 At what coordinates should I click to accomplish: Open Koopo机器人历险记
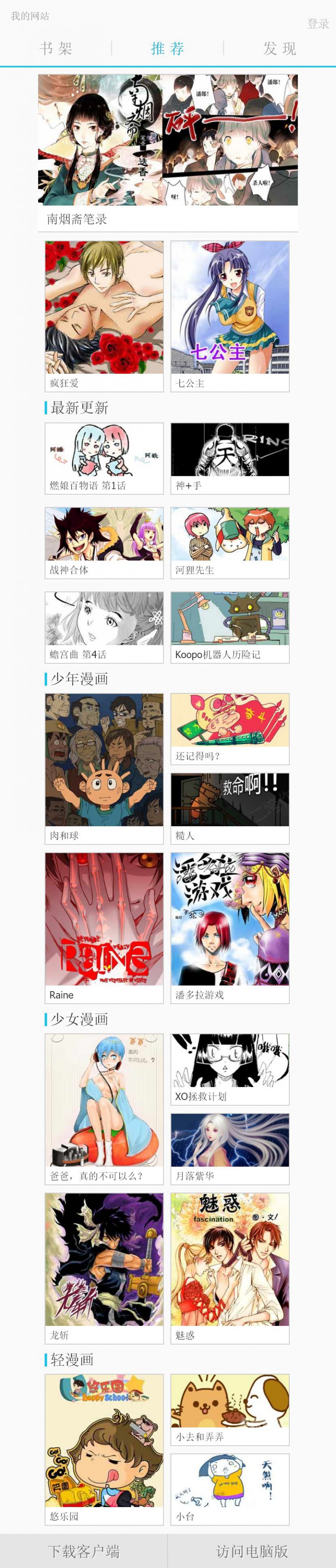[x=230, y=627]
